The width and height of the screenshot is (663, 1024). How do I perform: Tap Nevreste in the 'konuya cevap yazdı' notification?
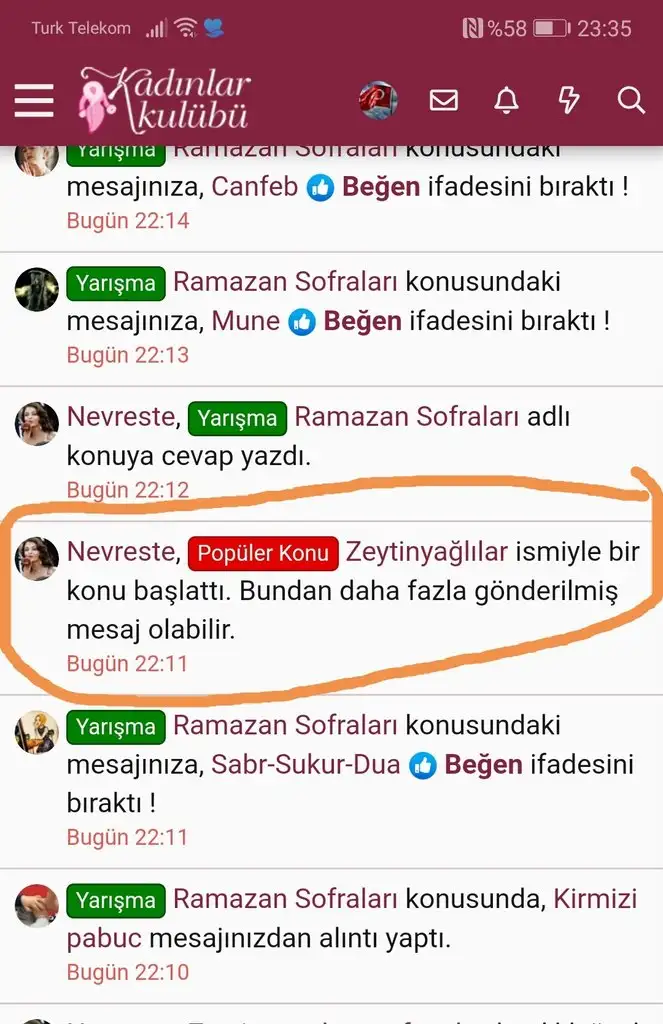[122, 416]
